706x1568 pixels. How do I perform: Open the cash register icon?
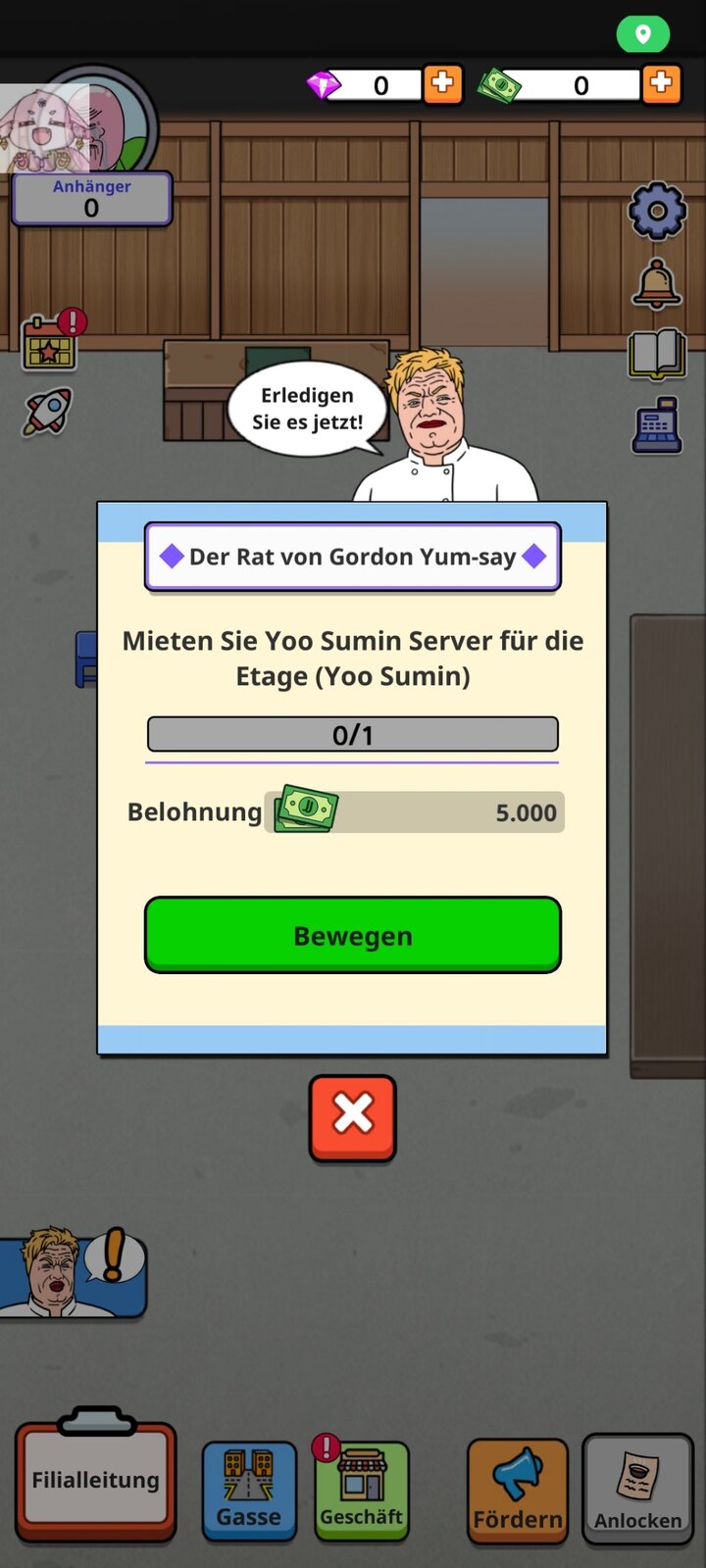coord(657,426)
